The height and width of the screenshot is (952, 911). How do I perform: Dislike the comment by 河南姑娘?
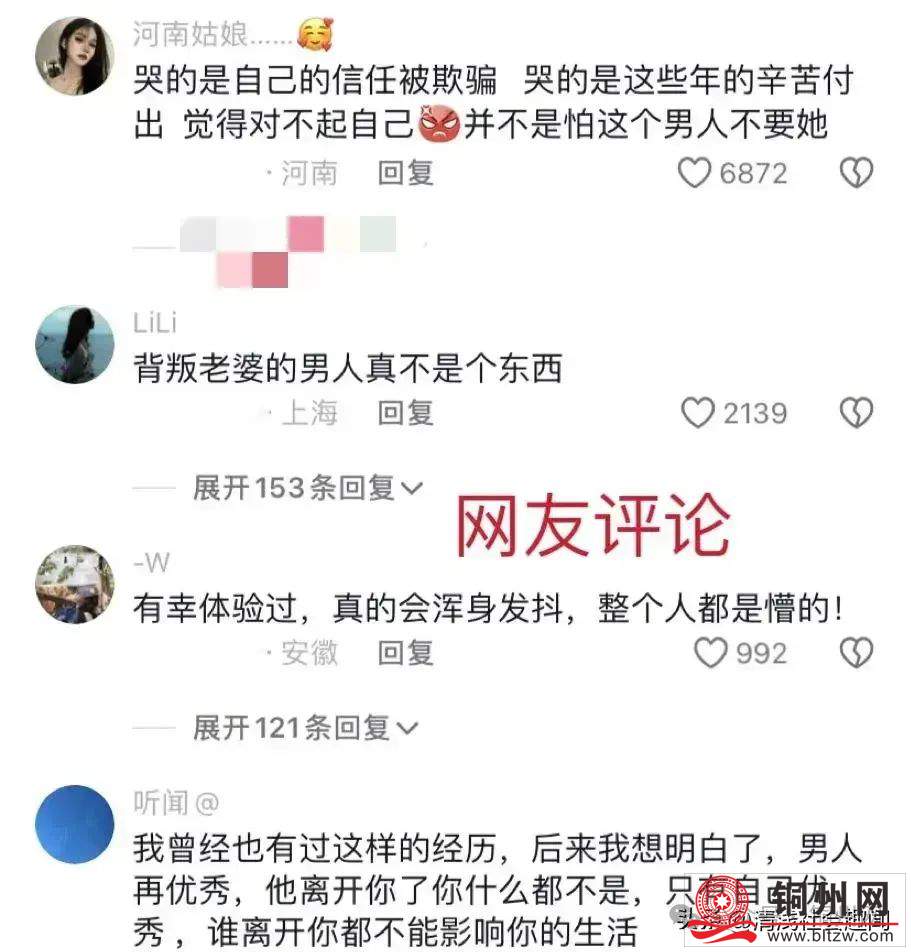[x=855, y=174]
